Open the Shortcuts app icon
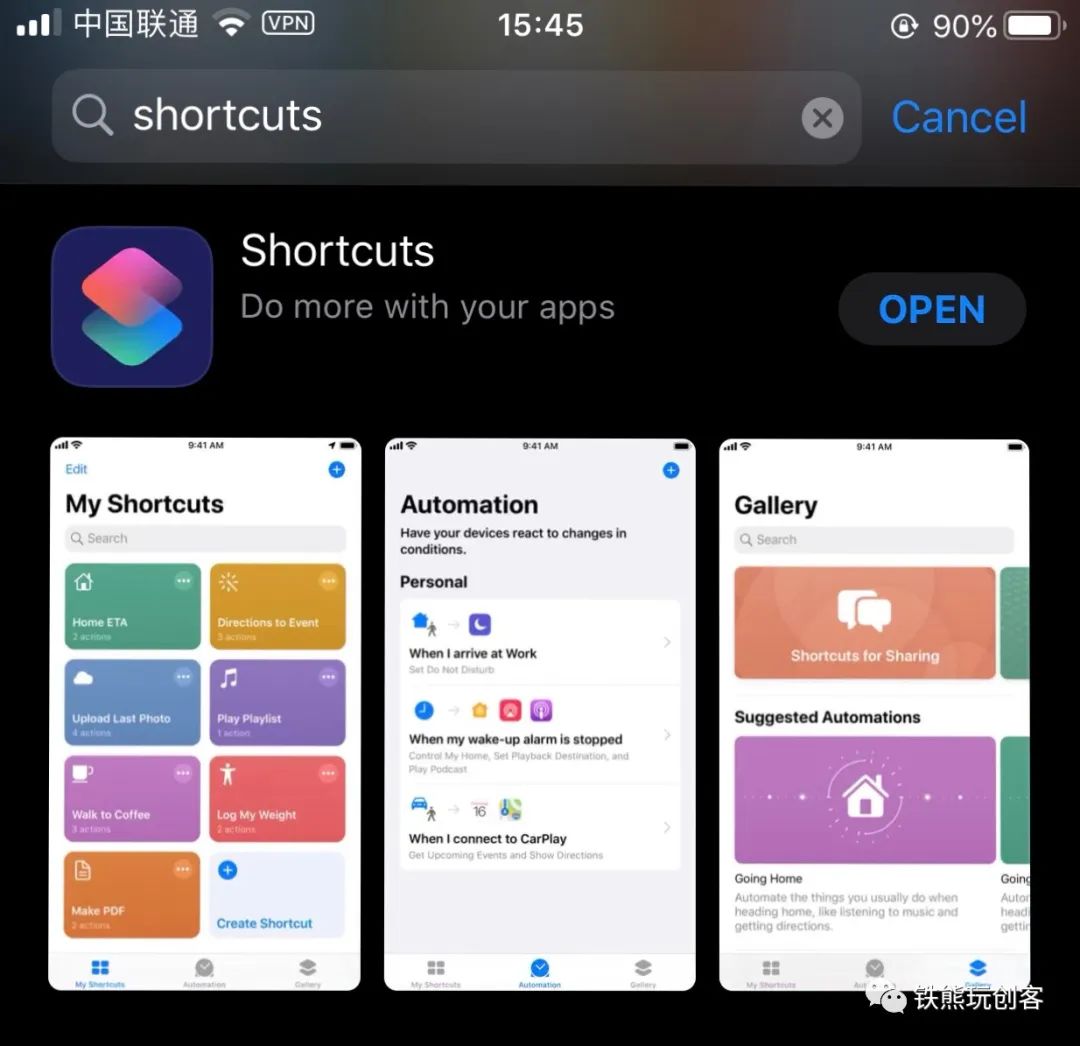The image size is (1080, 1046). [132, 307]
